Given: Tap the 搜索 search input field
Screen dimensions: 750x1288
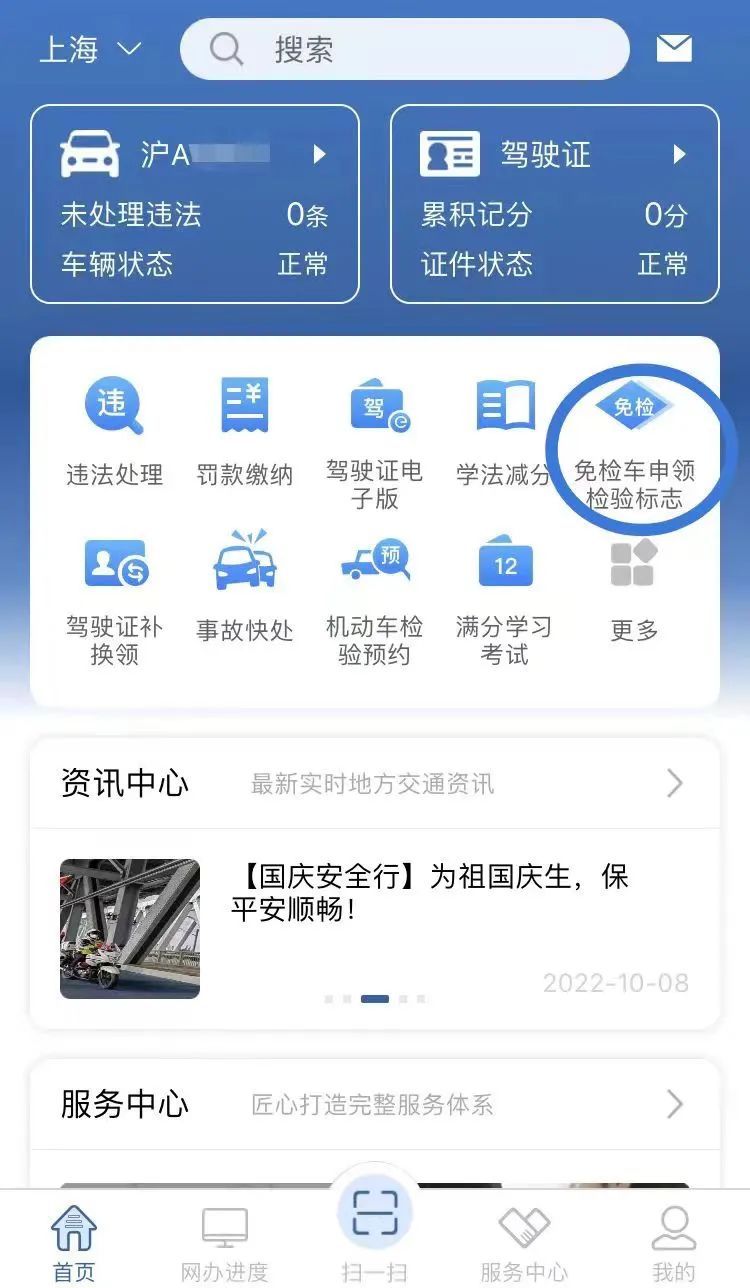Looking at the screenshot, I should point(400,47).
